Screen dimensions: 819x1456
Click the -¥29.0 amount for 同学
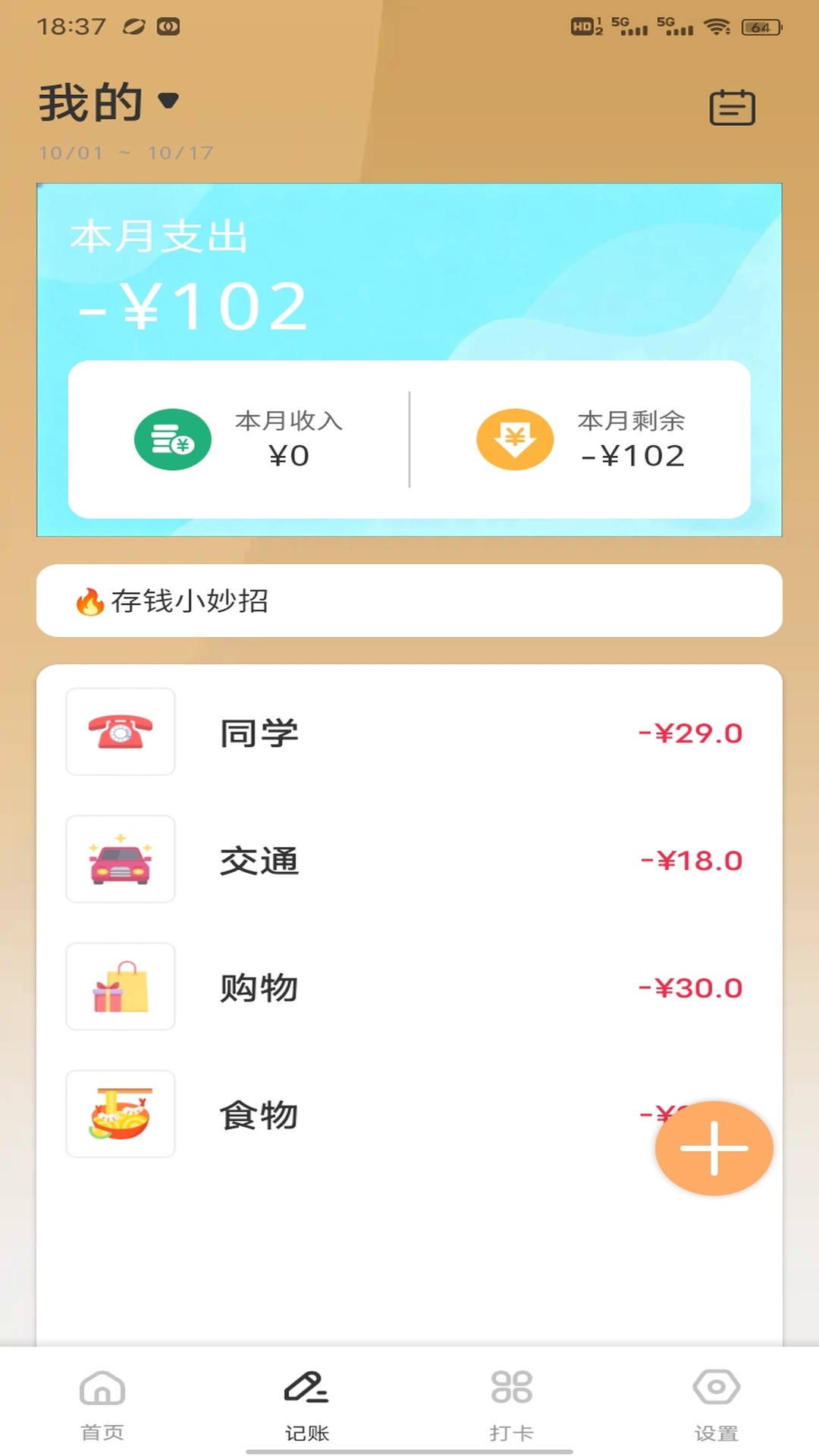click(689, 733)
